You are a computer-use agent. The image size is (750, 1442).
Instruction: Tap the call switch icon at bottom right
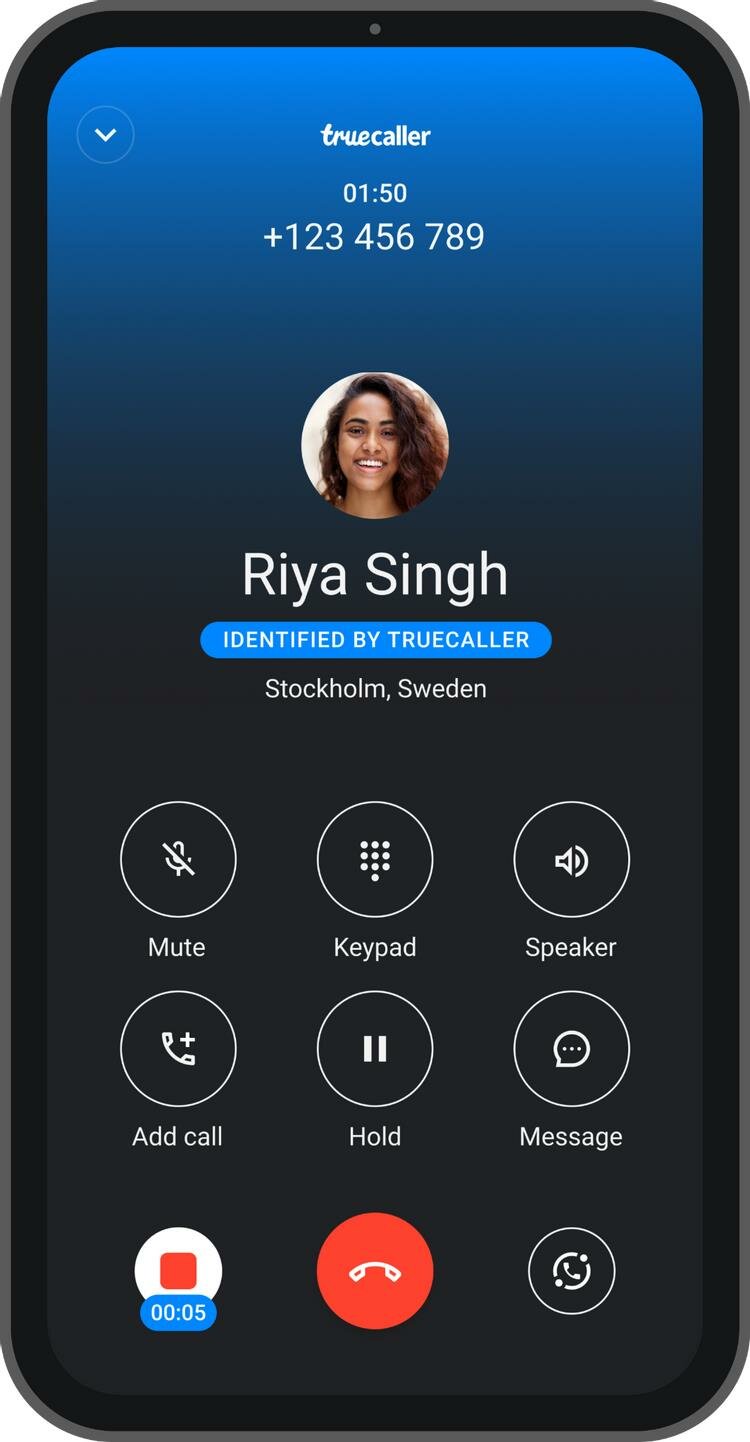[x=571, y=1271]
